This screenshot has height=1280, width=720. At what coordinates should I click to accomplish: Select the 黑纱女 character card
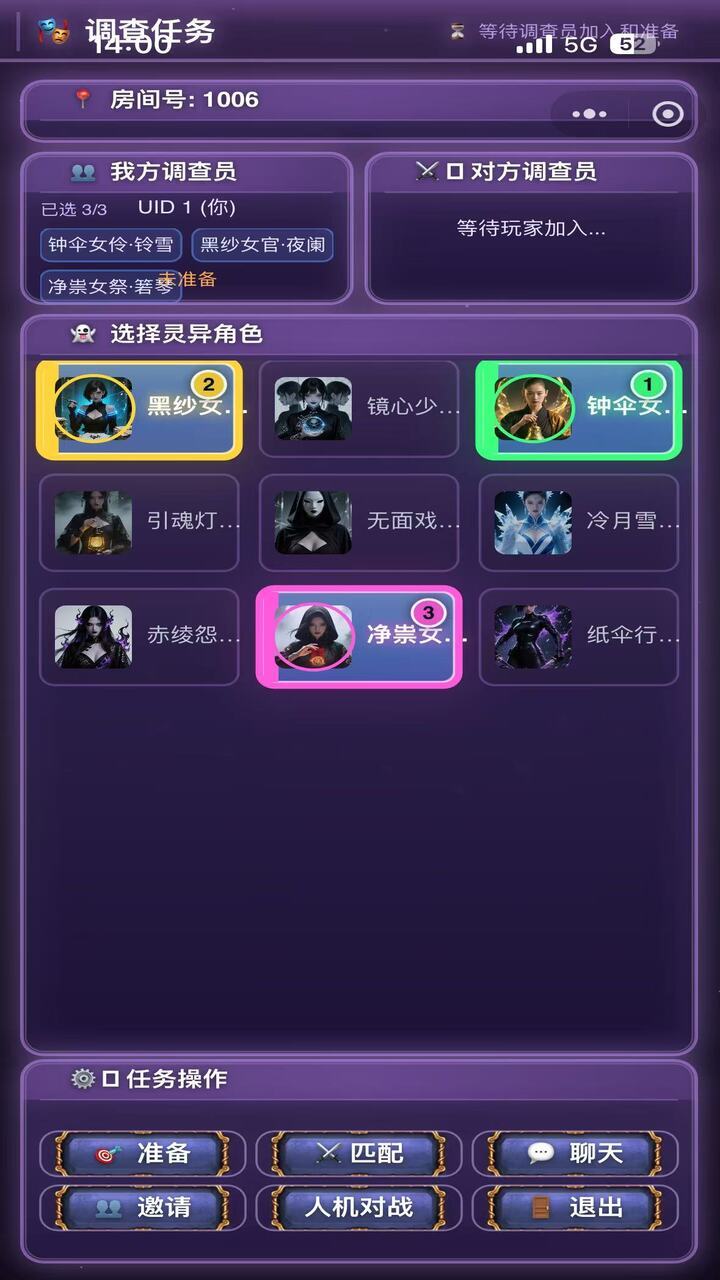point(139,409)
